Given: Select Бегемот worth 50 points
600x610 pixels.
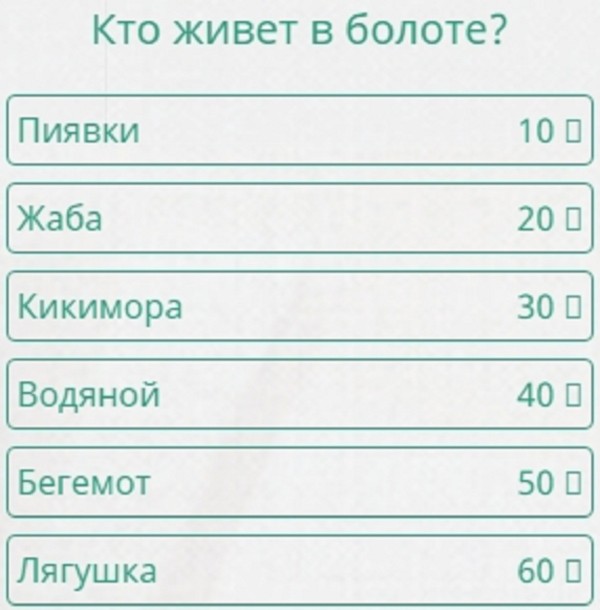Looking at the screenshot, I should click(300, 483).
